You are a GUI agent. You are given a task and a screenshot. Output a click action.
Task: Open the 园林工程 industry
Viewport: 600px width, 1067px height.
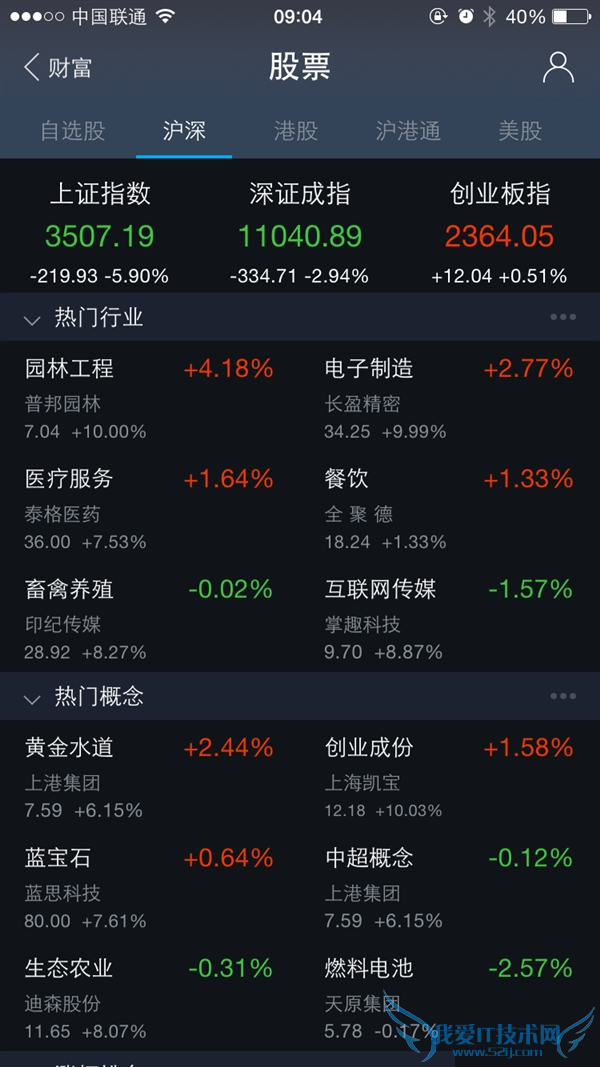150,399
